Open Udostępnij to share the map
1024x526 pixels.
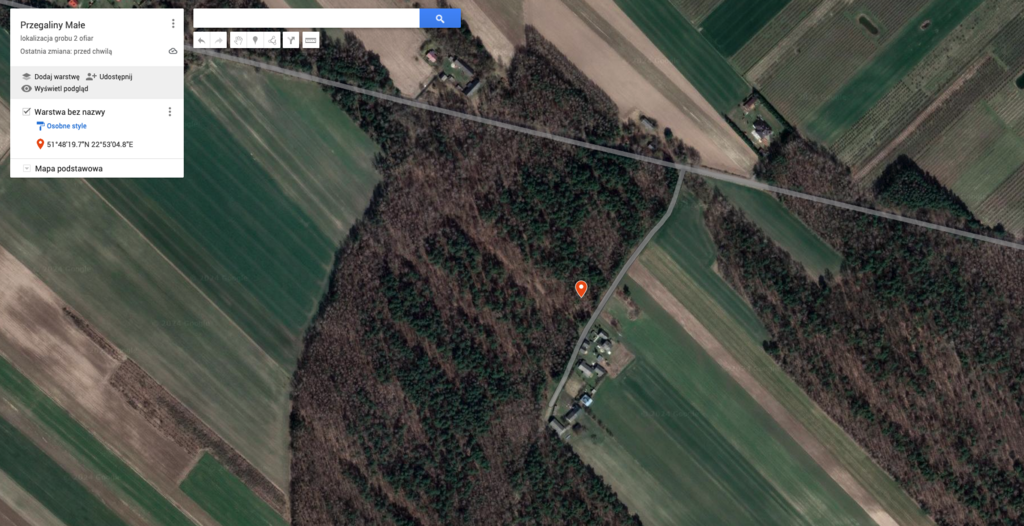coord(109,76)
